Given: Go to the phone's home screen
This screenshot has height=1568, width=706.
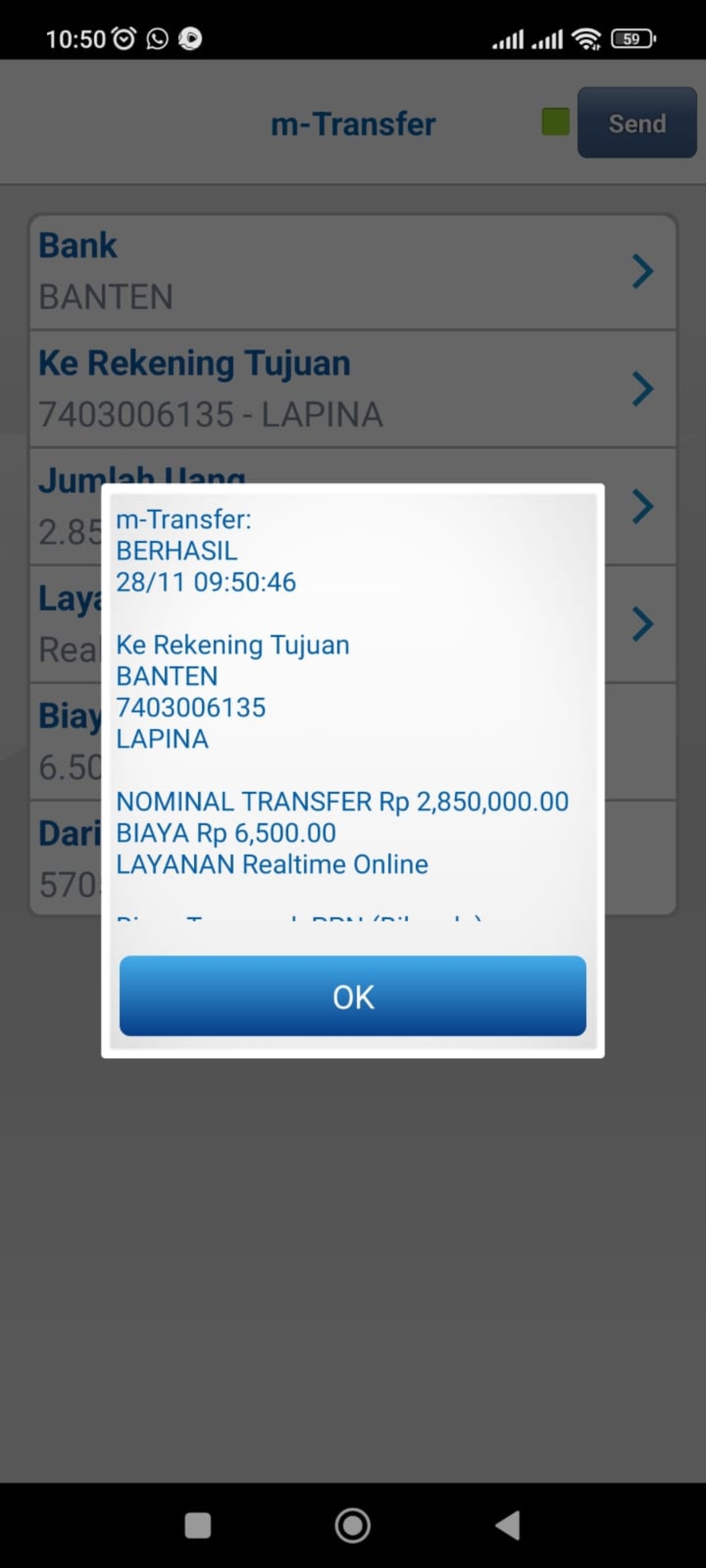Looking at the screenshot, I should point(352,1526).
